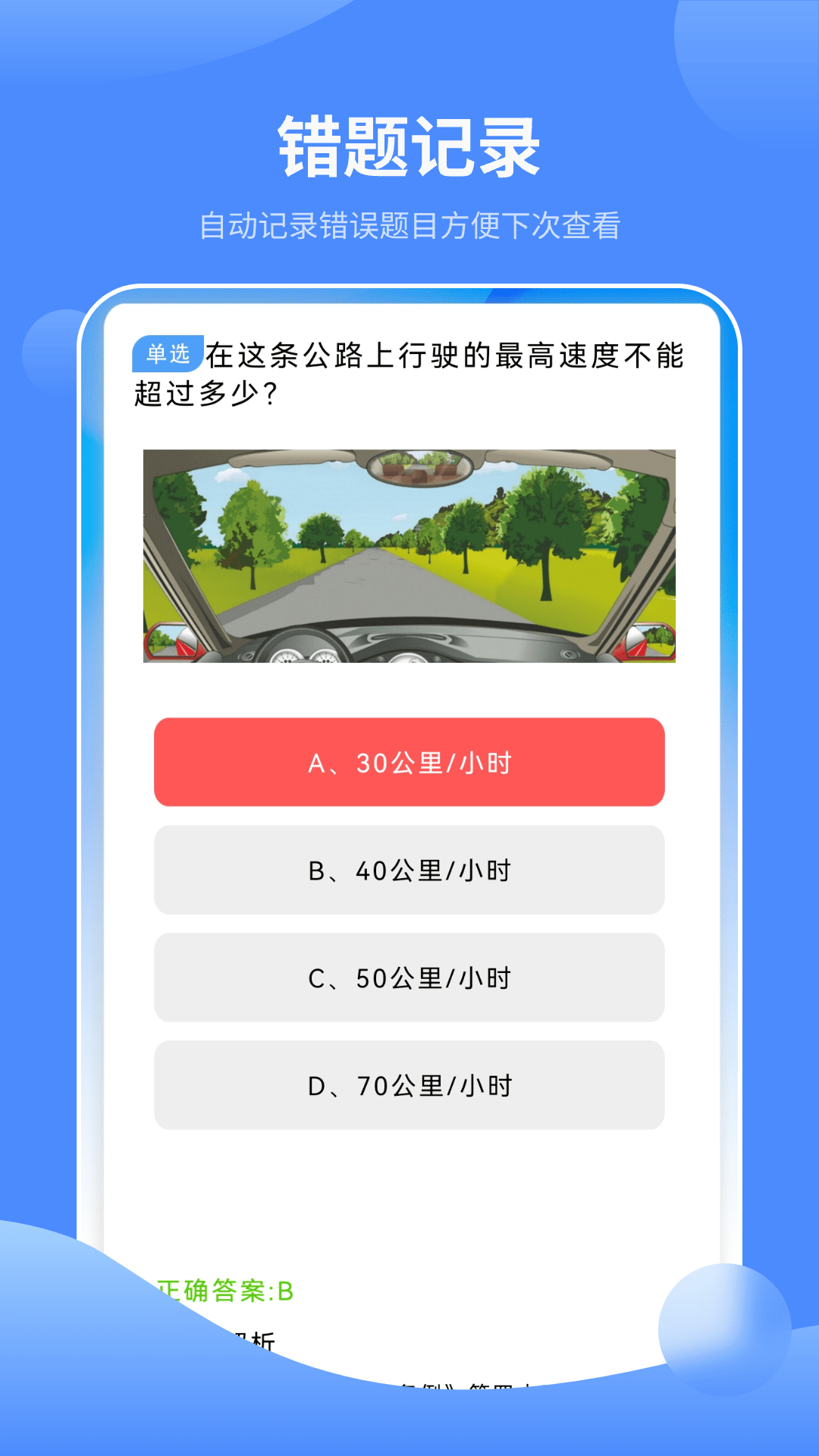The image size is (819, 1456).
Task: Select answer option C、50公里/小时
Action: tap(409, 978)
